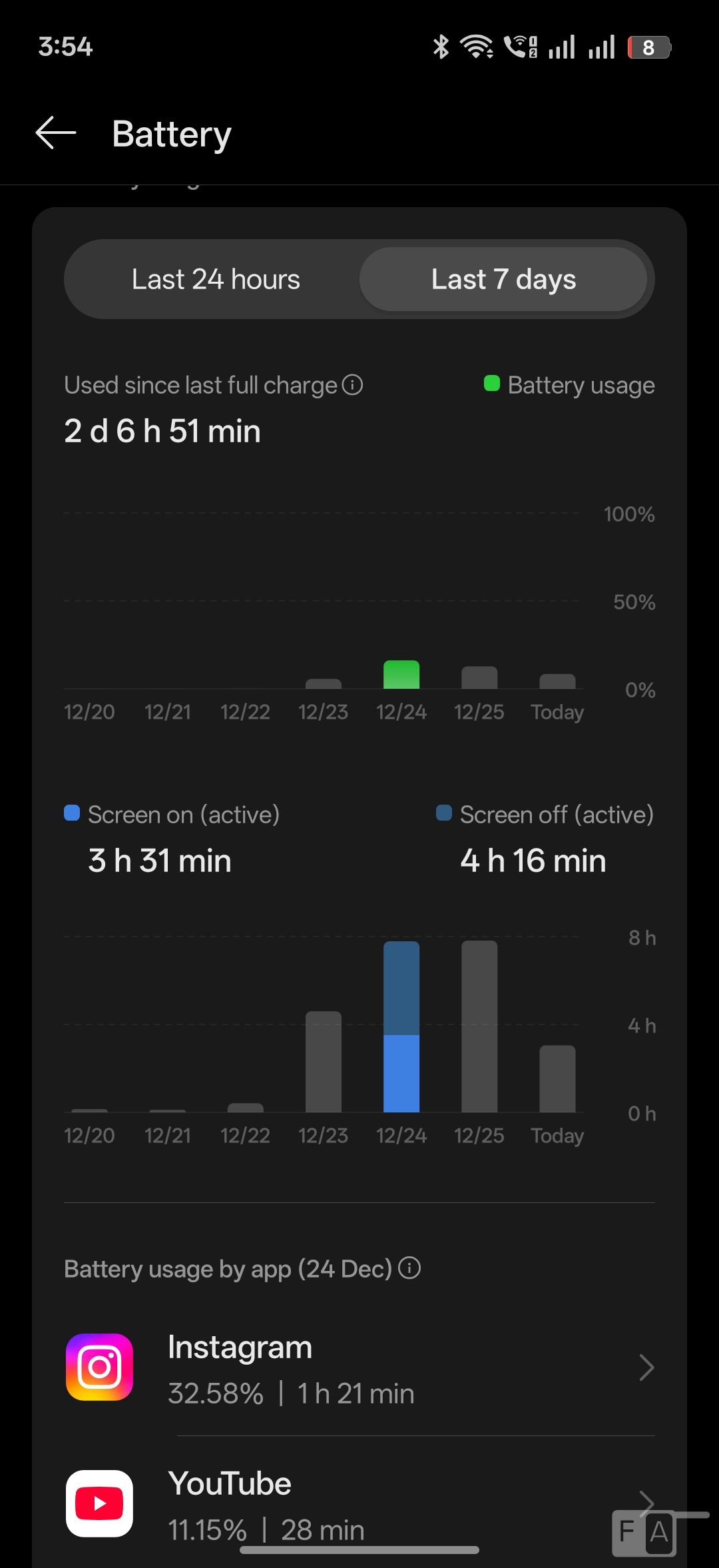Select the 12/24 green battery usage bar
The image size is (719, 1568).
(401, 675)
